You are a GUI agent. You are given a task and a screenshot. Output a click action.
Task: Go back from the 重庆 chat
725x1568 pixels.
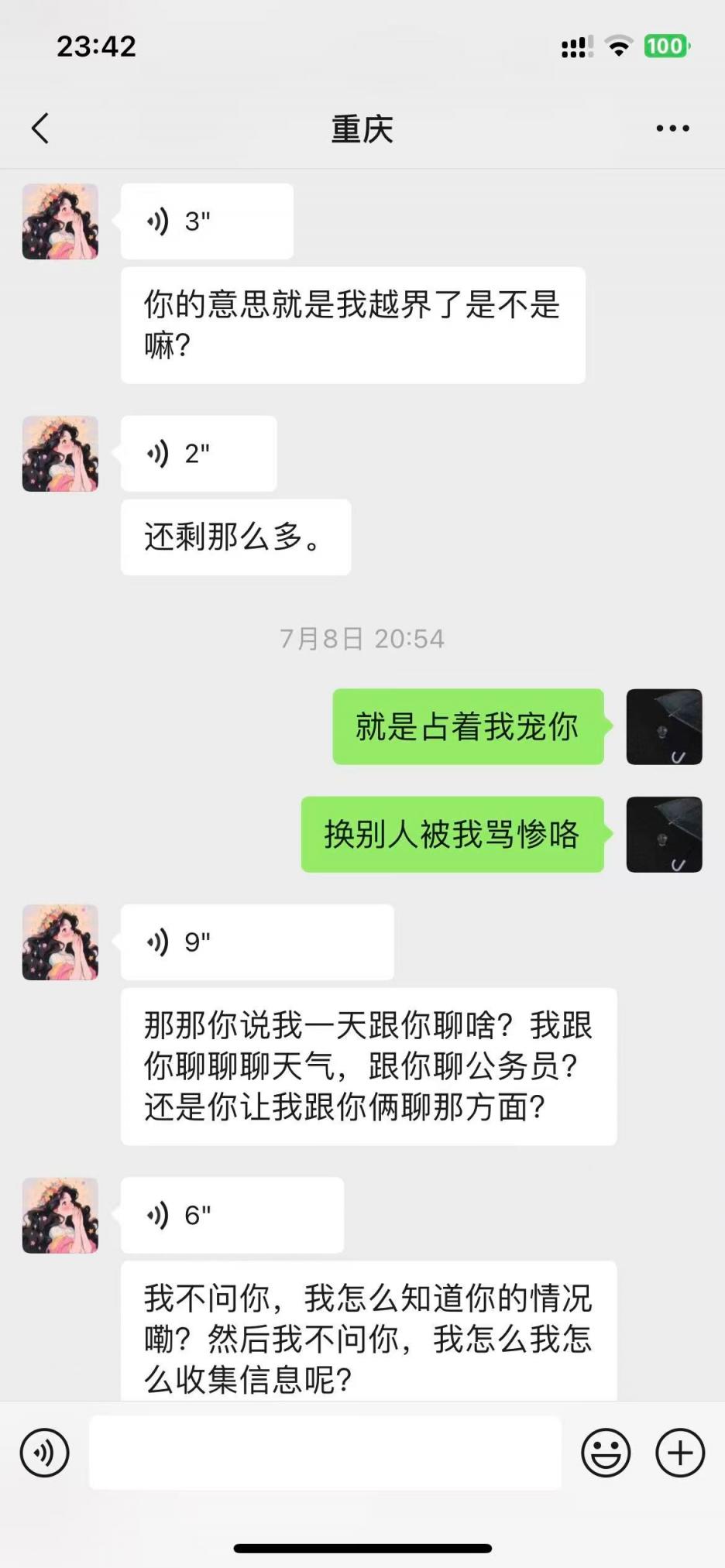(x=40, y=129)
